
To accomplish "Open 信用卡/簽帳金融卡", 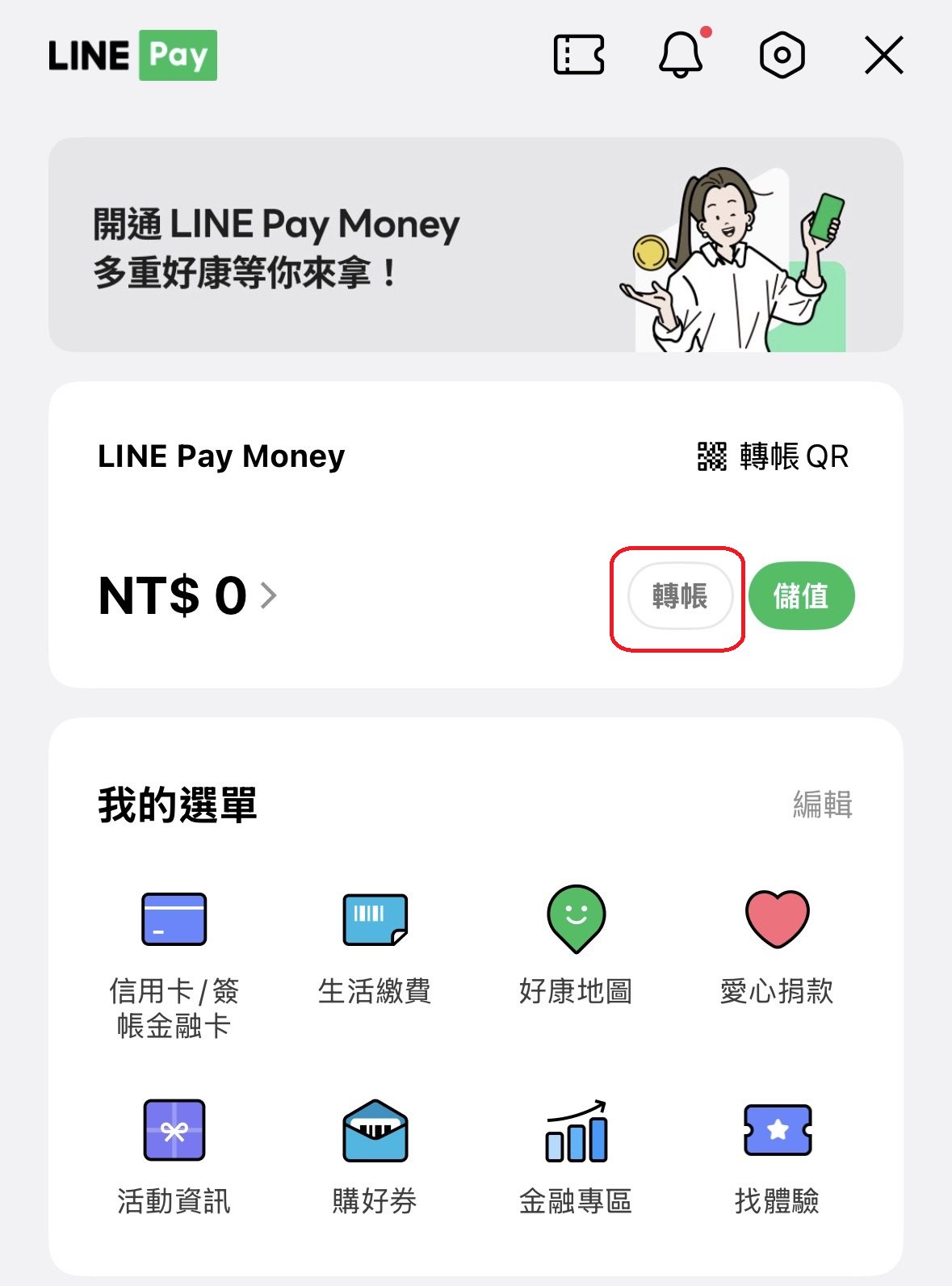I will click(174, 961).
